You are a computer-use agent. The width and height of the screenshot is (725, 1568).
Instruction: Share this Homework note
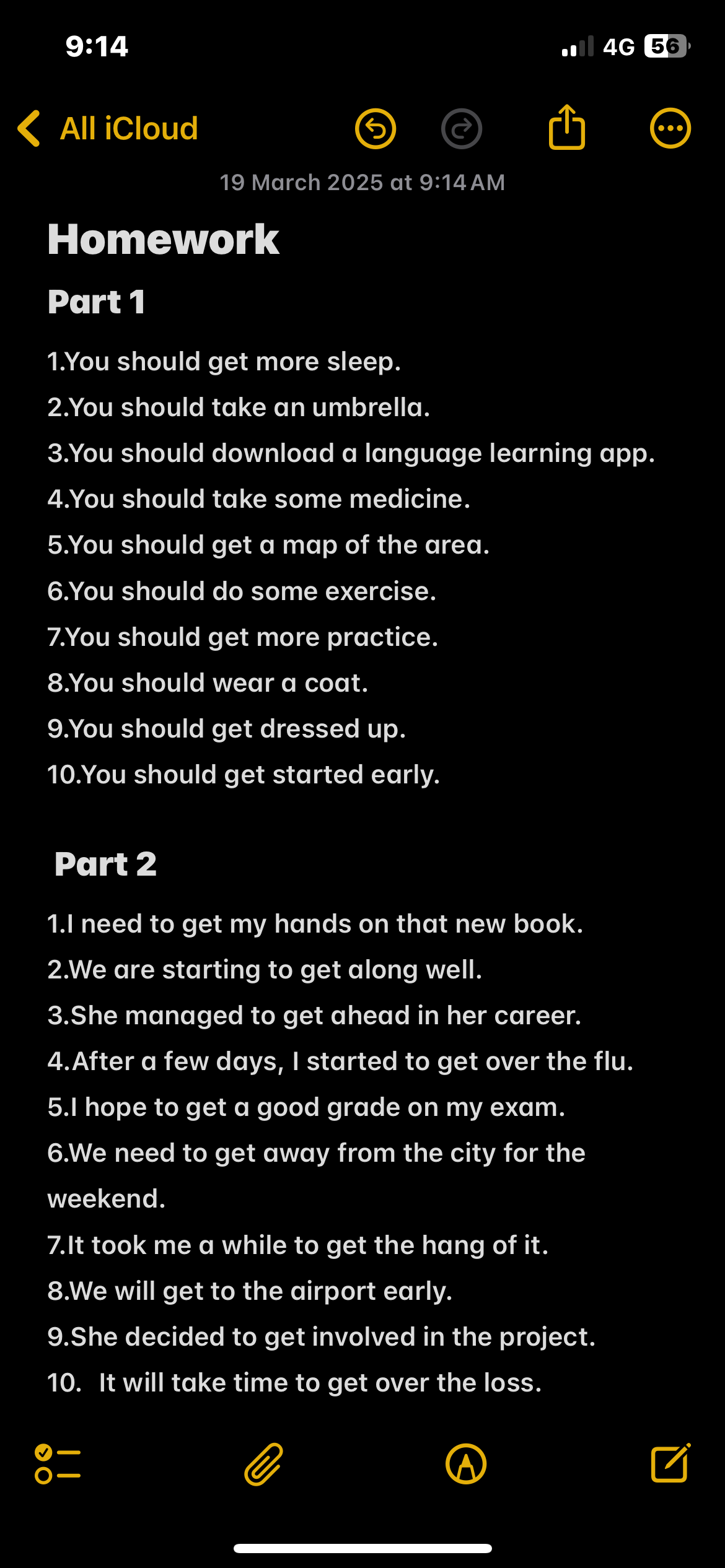point(566,128)
